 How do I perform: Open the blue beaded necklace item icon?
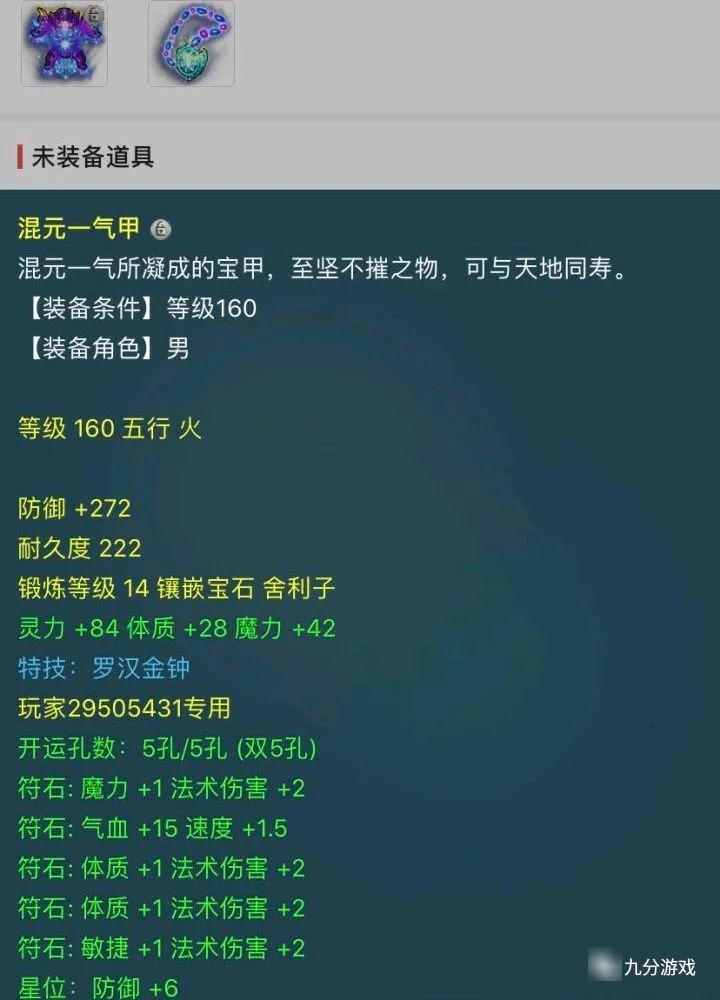click(191, 43)
